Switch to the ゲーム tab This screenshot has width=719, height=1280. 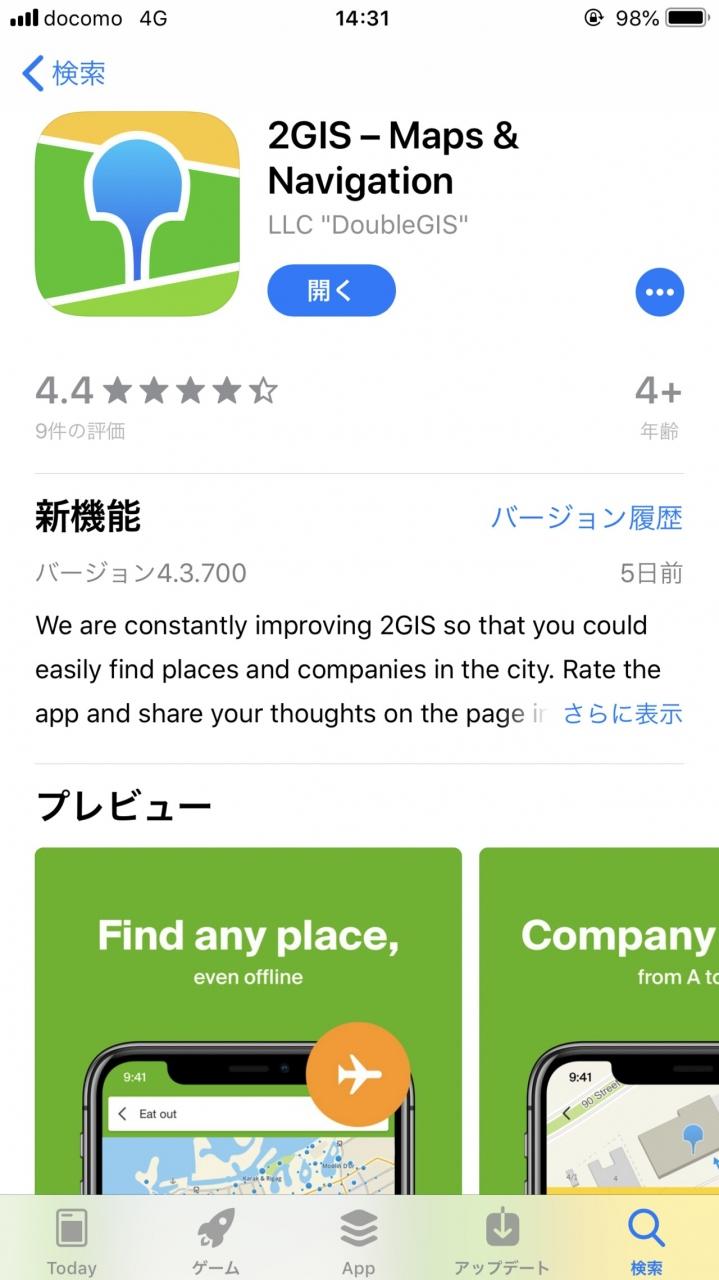tap(215, 1241)
